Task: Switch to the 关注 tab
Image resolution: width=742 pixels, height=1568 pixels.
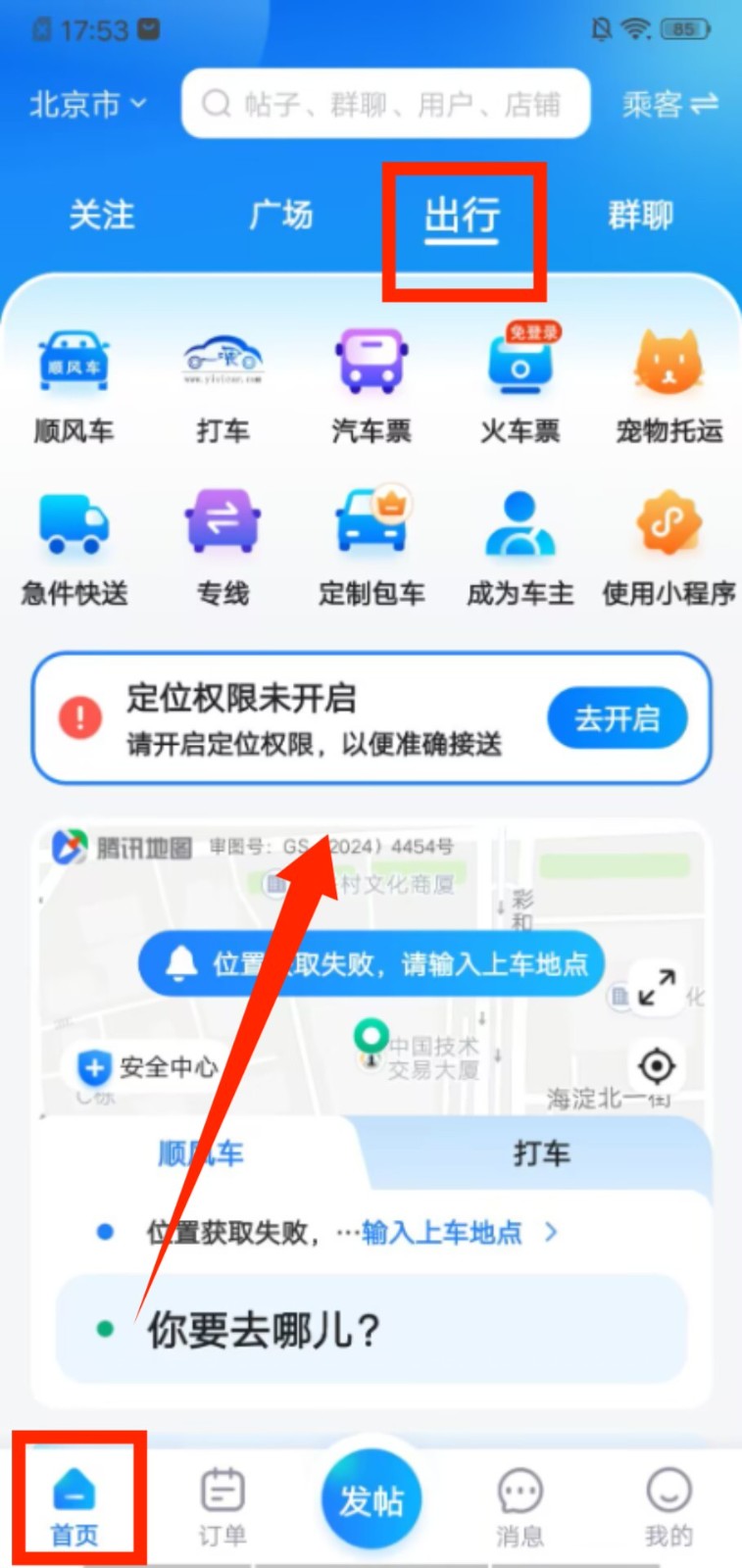Action: [102, 215]
